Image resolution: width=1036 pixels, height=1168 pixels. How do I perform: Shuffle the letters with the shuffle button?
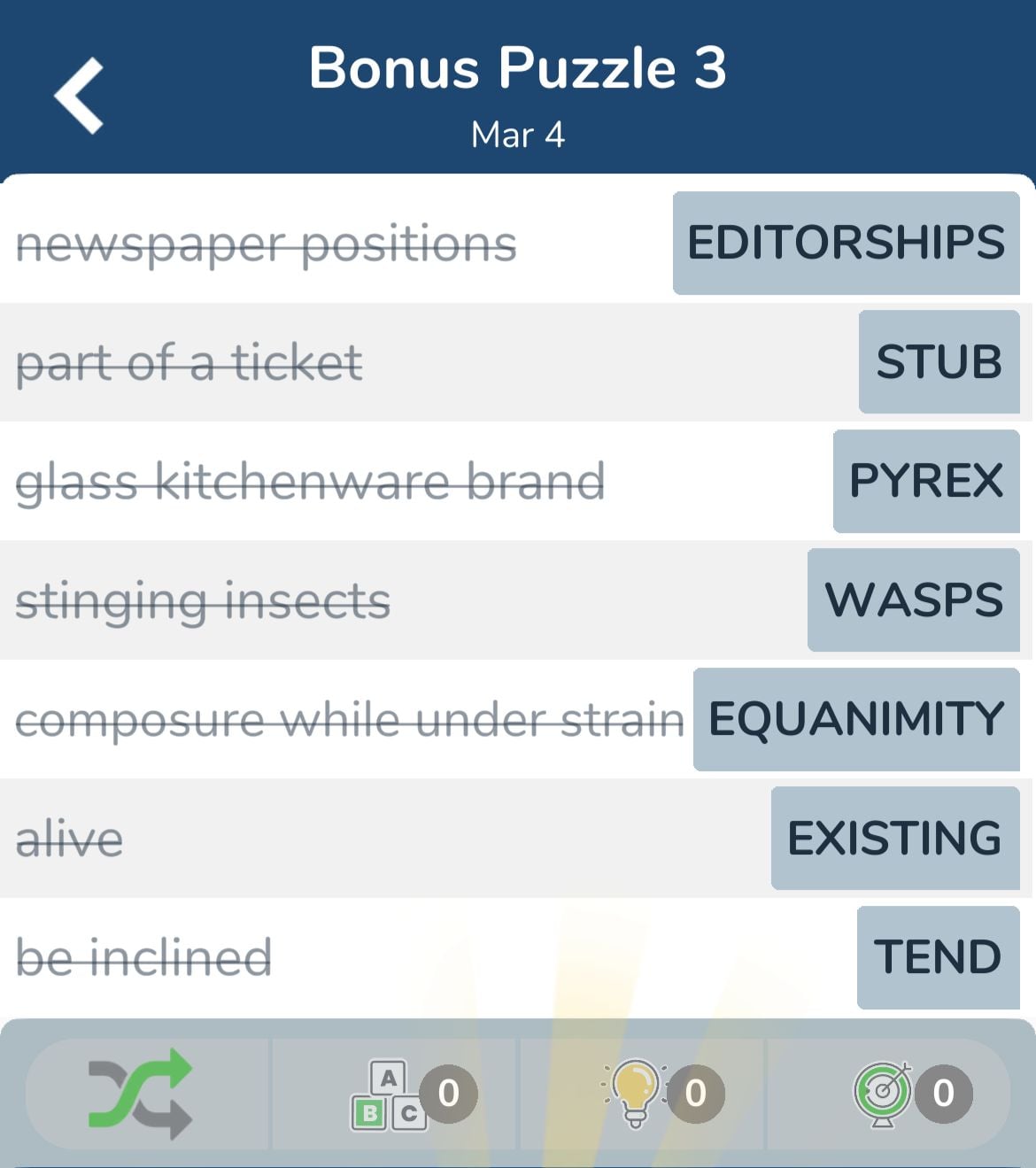pos(141,1094)
